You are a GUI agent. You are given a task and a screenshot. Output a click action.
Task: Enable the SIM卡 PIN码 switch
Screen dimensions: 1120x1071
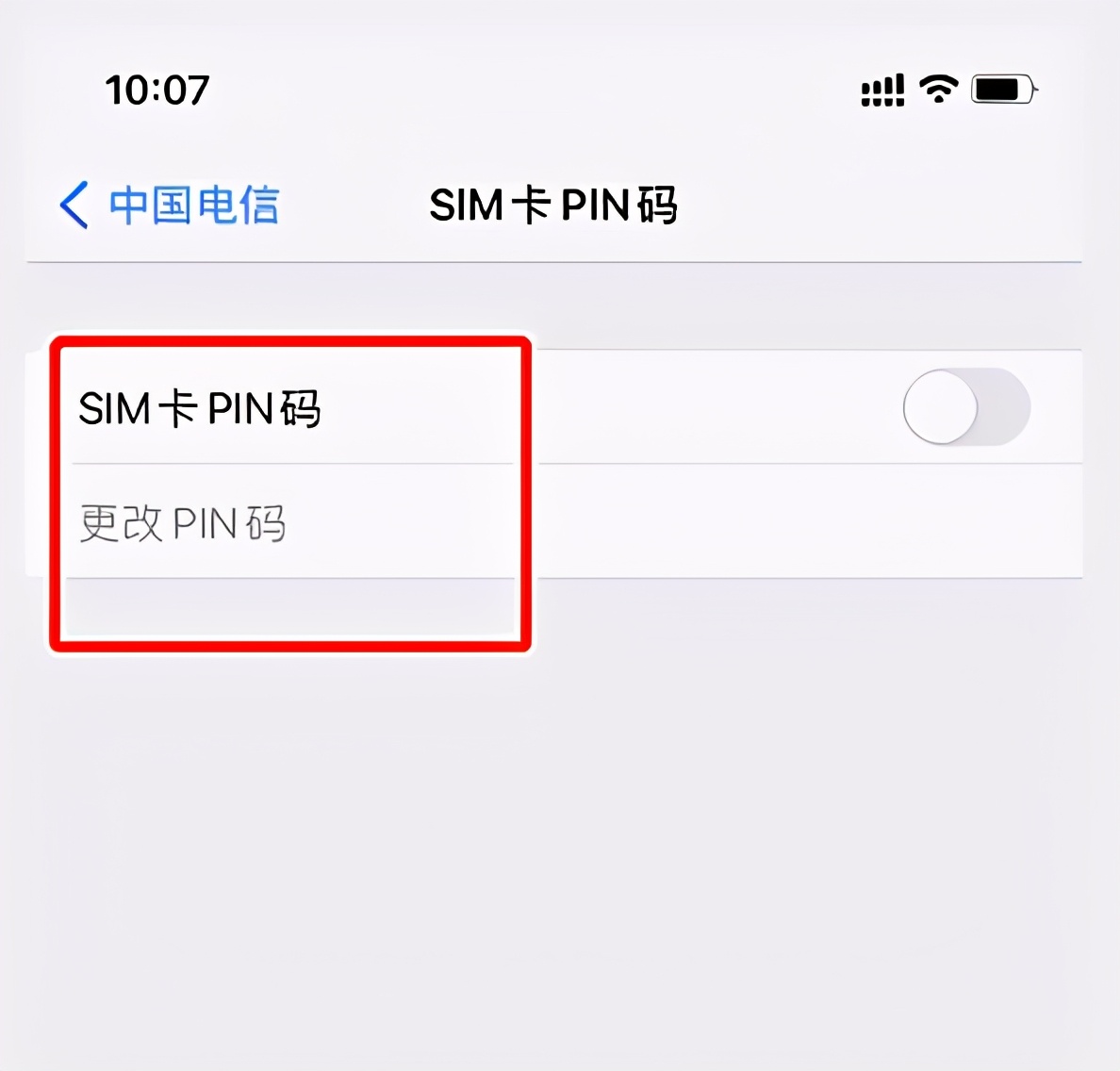point(965,407)
